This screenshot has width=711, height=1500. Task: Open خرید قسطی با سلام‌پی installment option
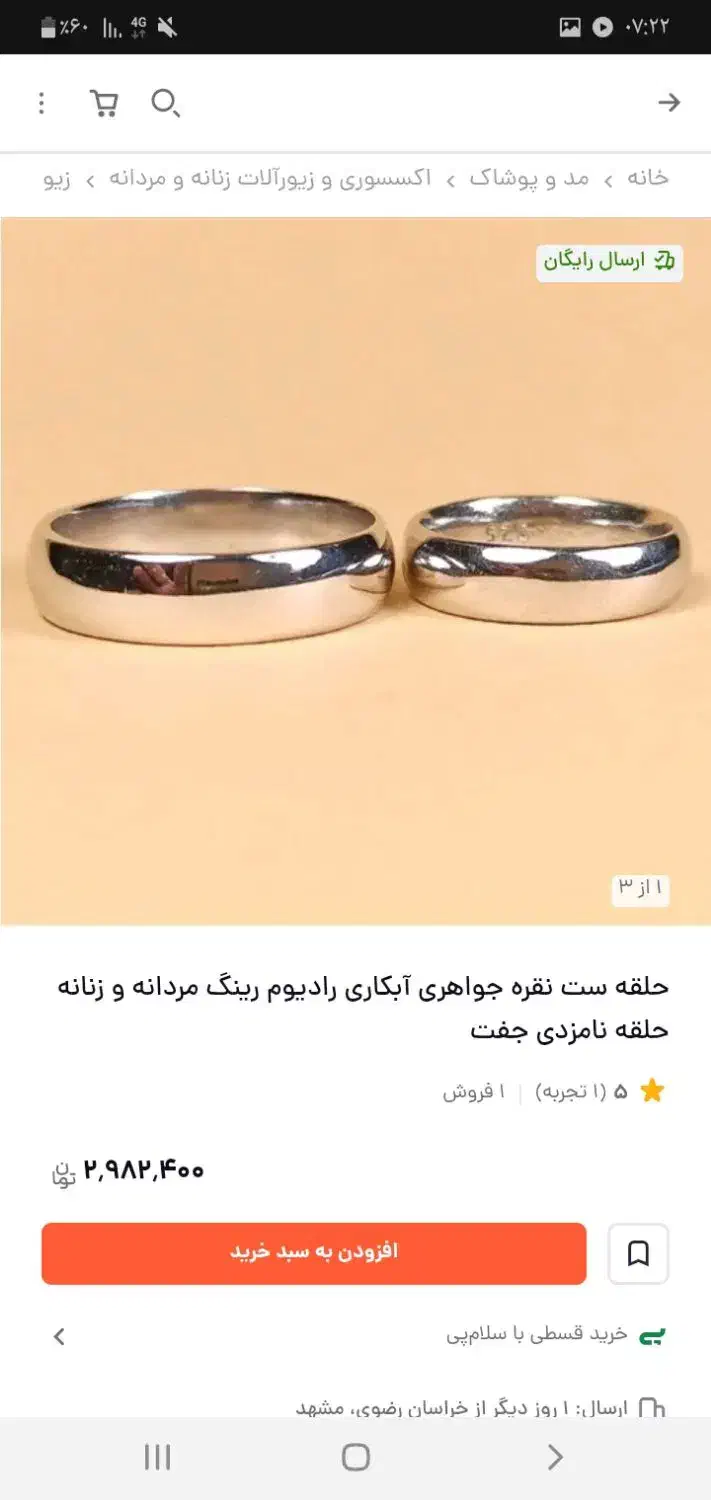(x=356, y=1335)
